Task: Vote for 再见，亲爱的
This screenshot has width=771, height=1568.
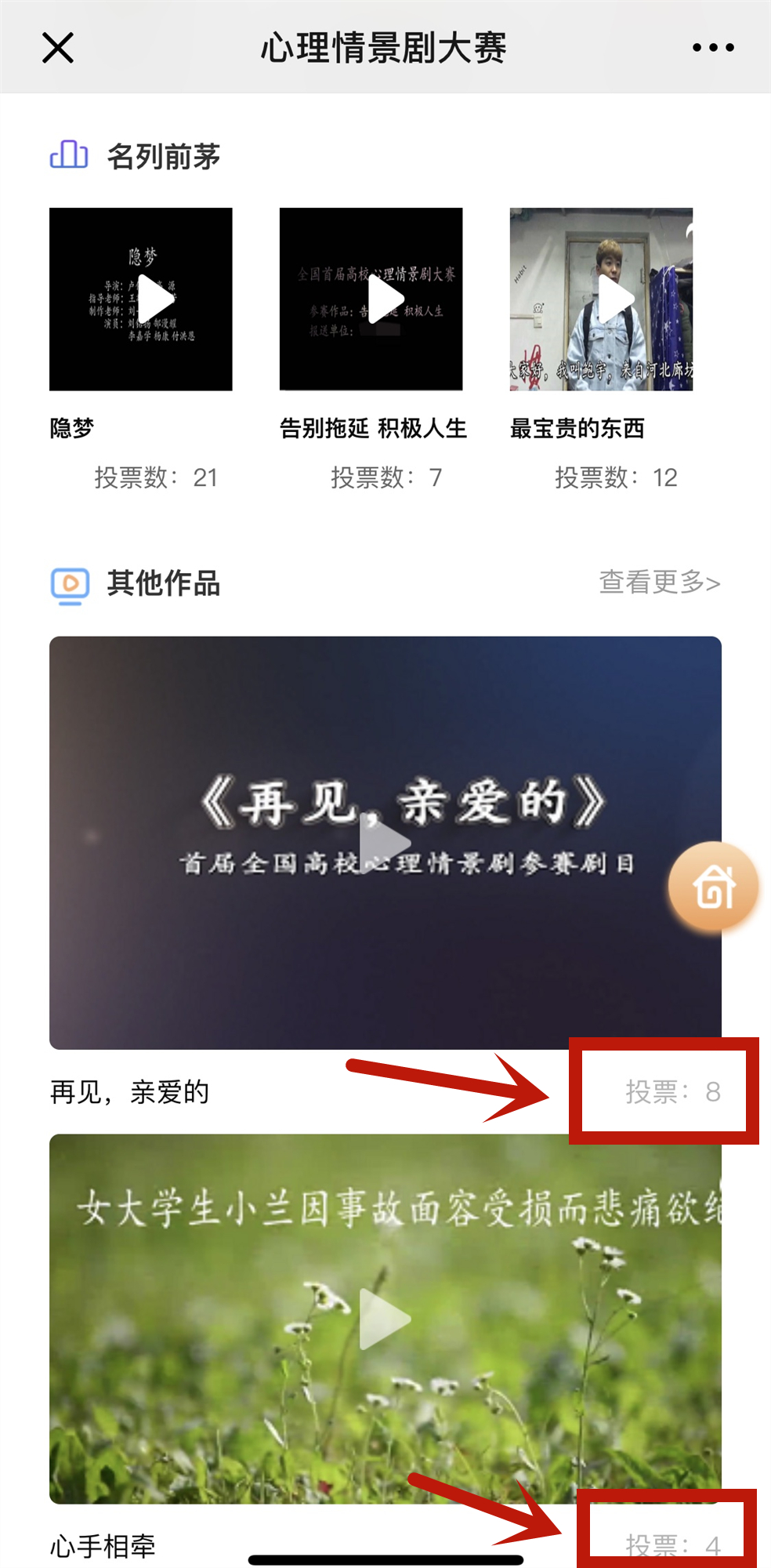Action: pyautogui.click(x=672, y=1091)
